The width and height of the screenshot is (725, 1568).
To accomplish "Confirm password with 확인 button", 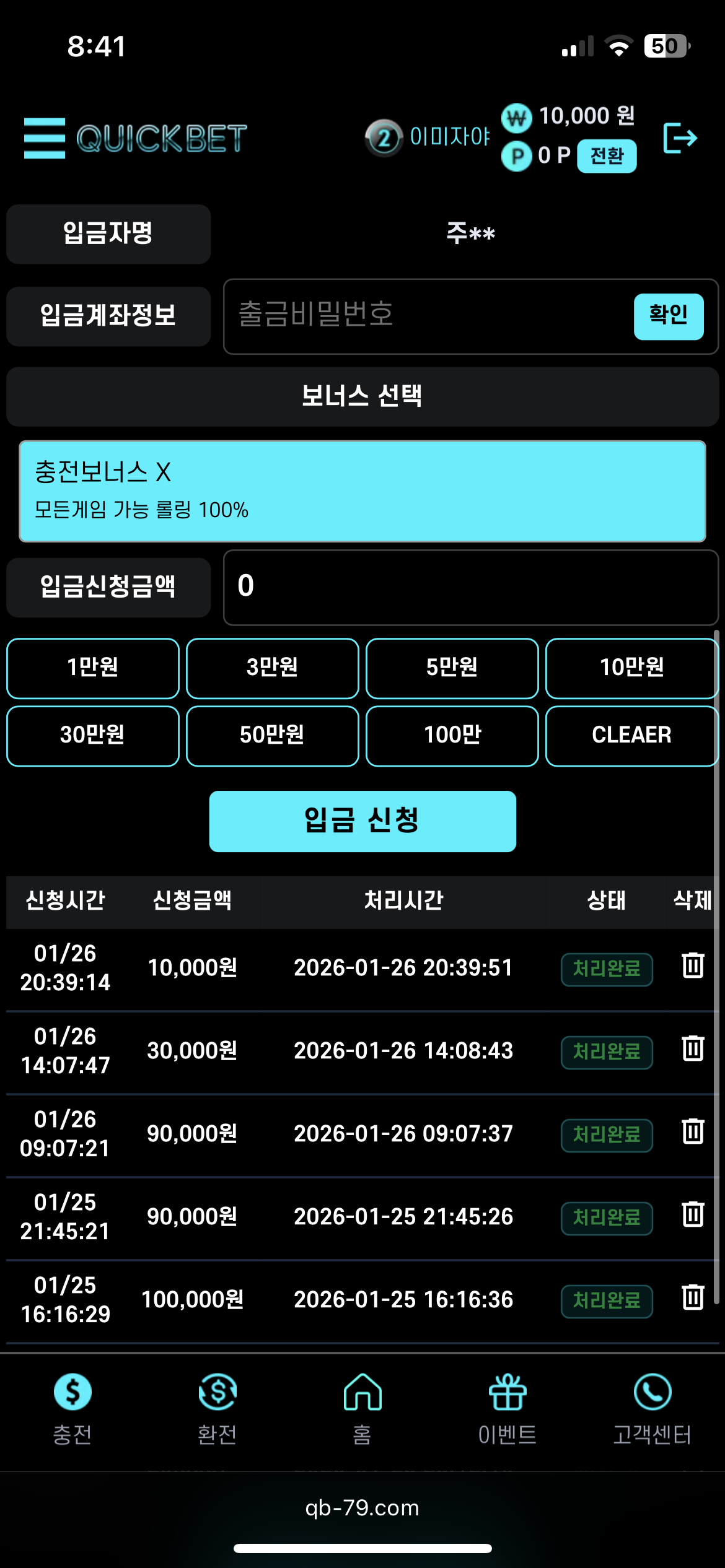I will pyautogui.click(x=668, y=316).
